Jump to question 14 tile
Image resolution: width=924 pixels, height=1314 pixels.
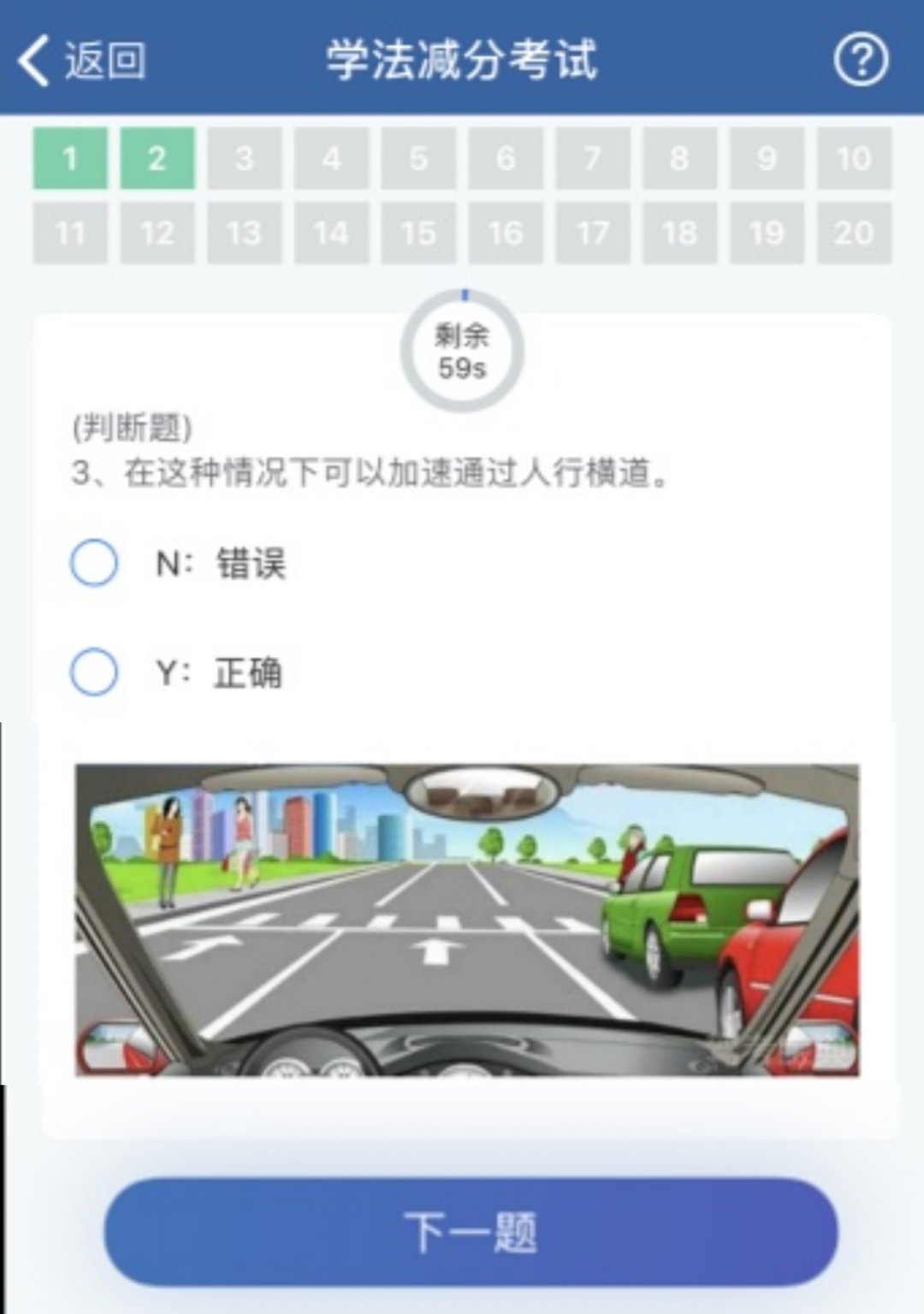click(331, 233)
